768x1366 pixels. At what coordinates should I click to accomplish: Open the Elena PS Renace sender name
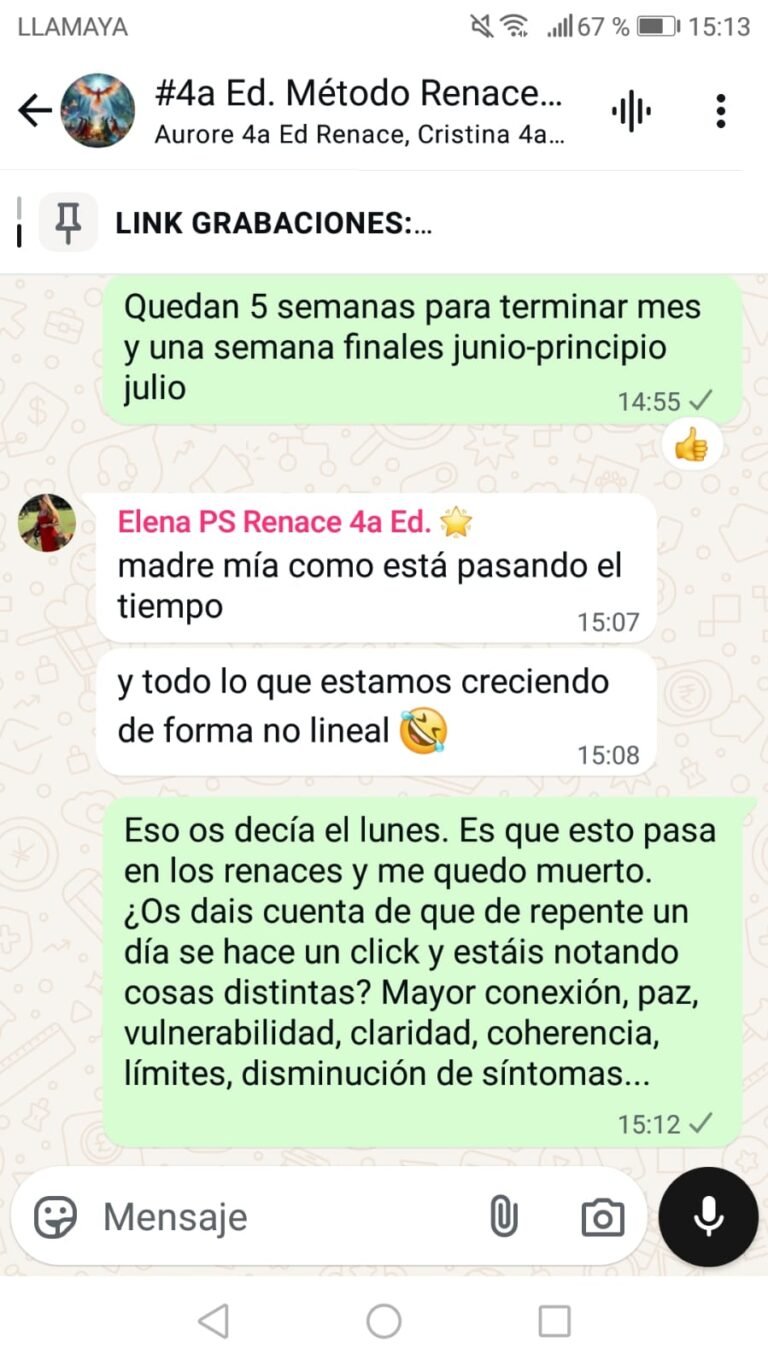pyautogui.click(x=275, y=522)
